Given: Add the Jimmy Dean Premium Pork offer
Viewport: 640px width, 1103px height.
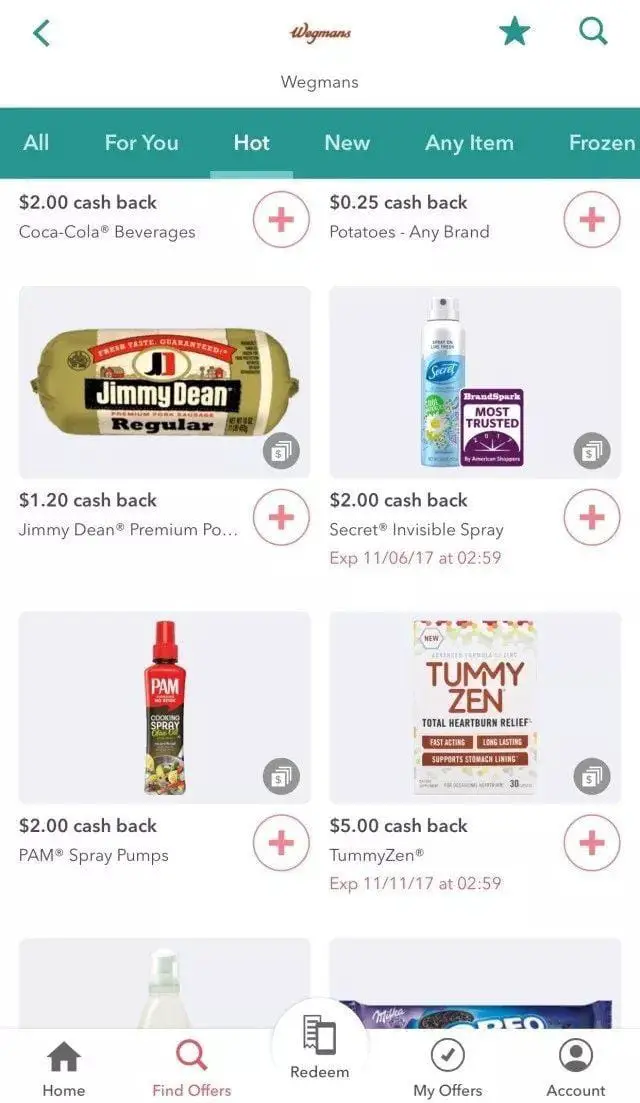Looking at the screenshot, I should (281, 516).
